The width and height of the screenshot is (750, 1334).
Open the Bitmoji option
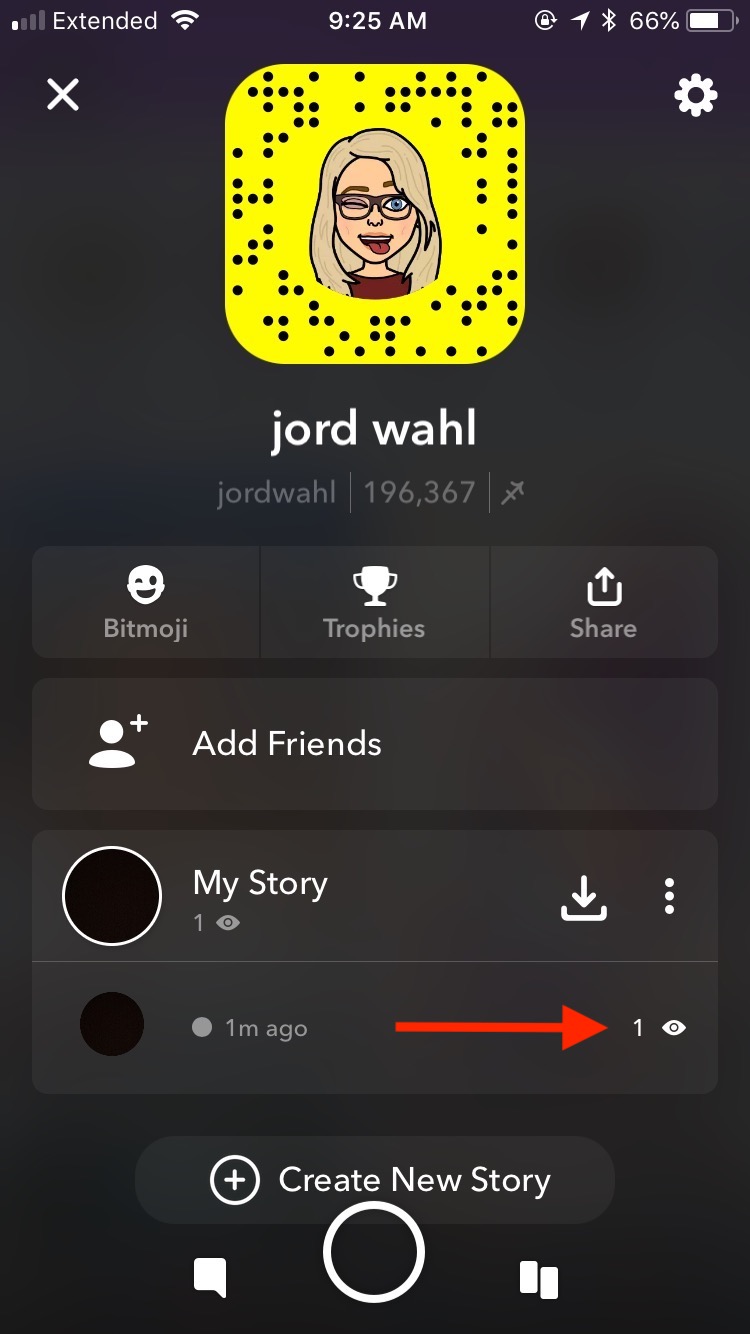(x=146, y=602)
